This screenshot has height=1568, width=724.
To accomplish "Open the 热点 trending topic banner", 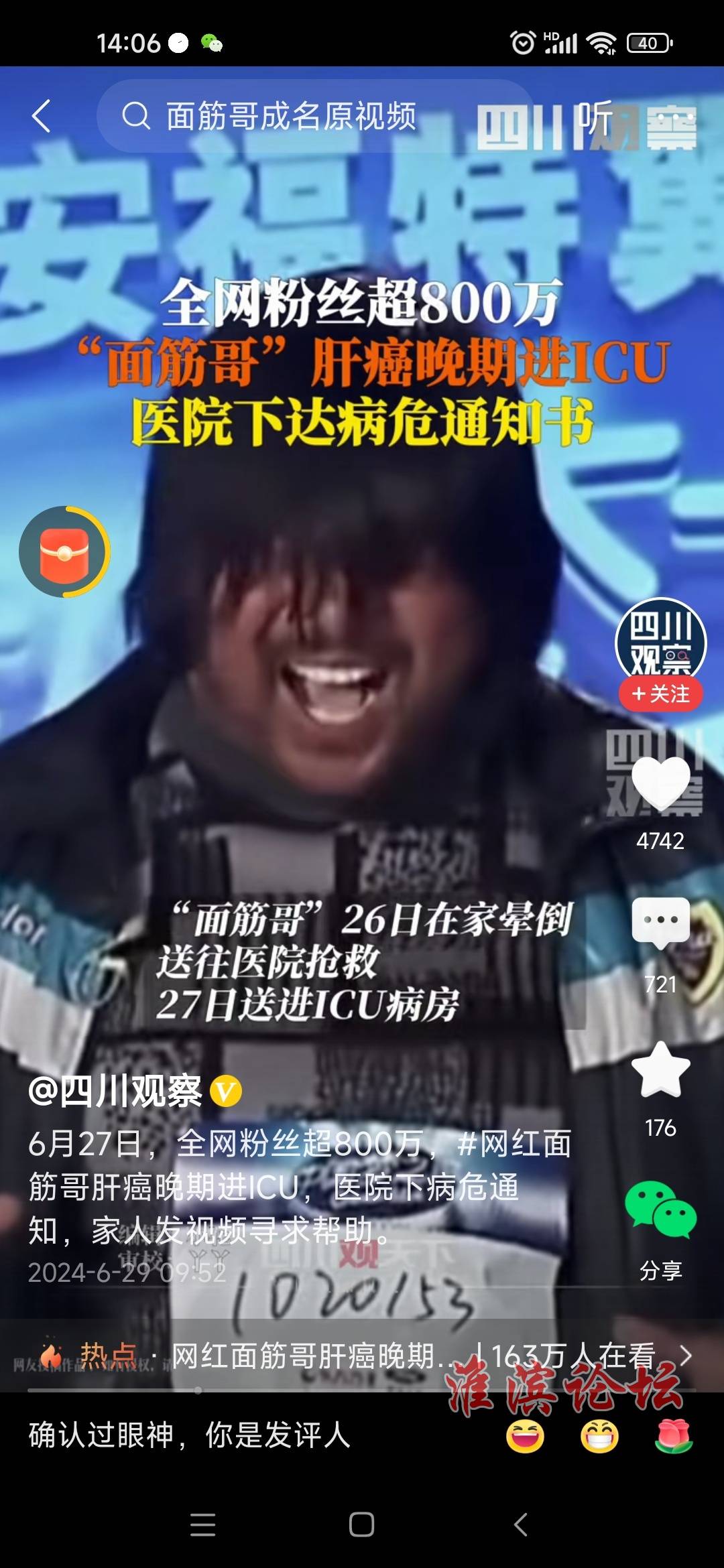I will pos(362,1356).
